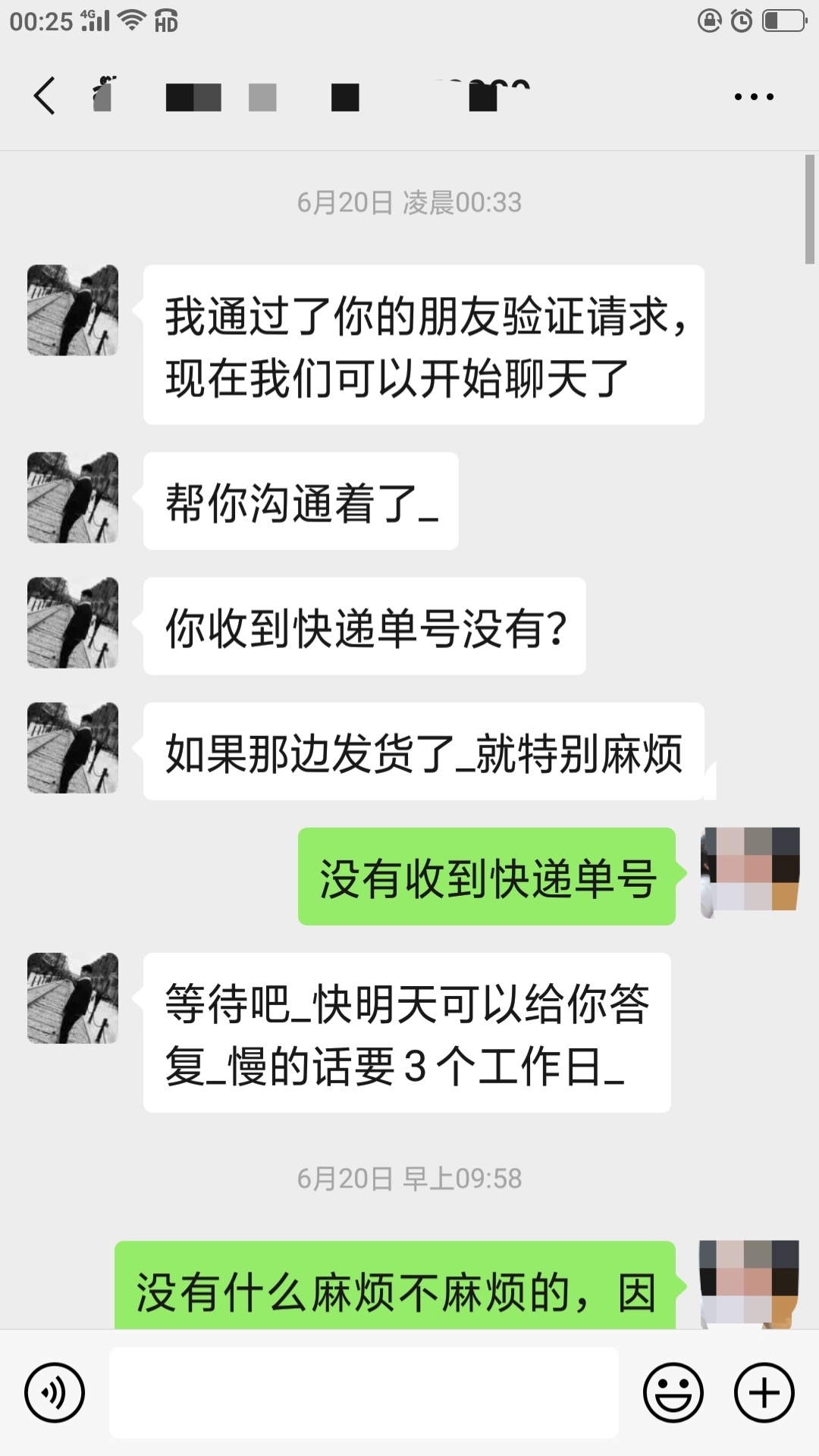Open the chat info overflow menu
Image resolution: width=819 pixels, height=1456 pixels.
(753, 96)
